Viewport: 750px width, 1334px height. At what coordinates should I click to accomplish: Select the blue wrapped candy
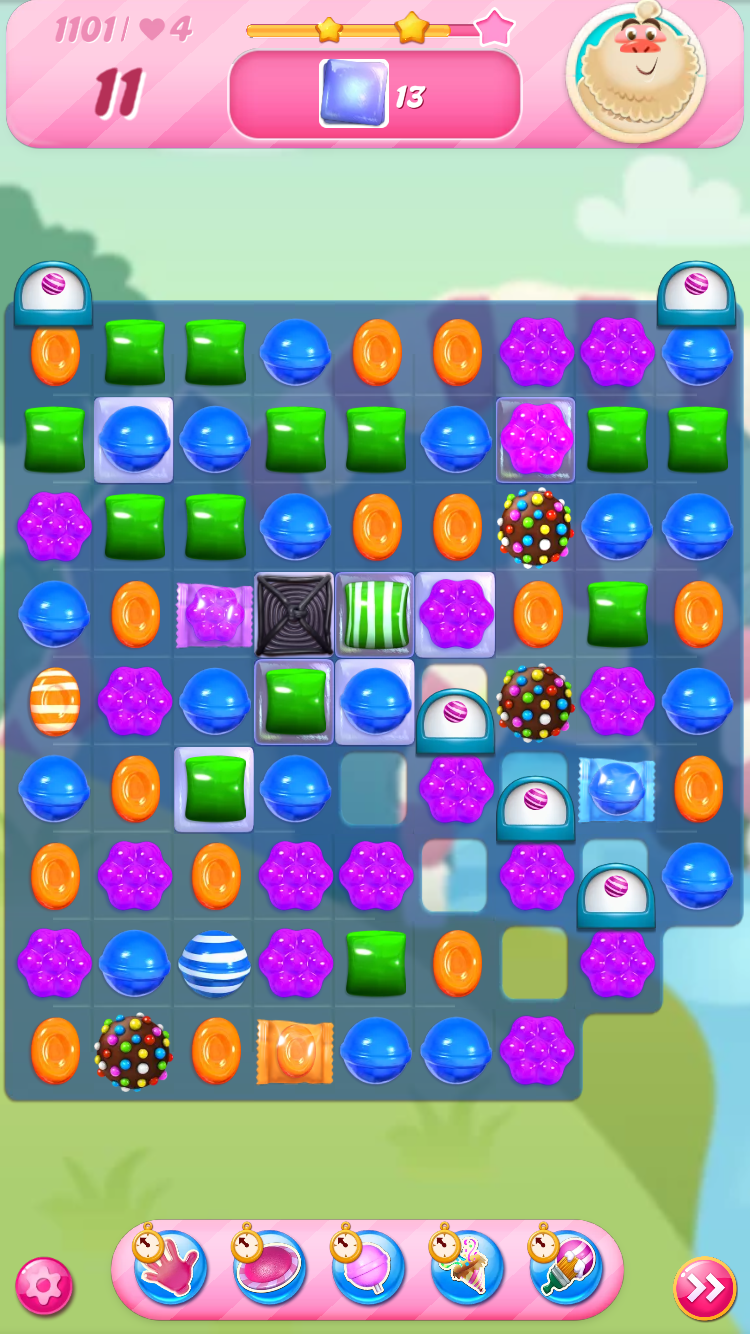pyautogui.click(x=616, y=789)
